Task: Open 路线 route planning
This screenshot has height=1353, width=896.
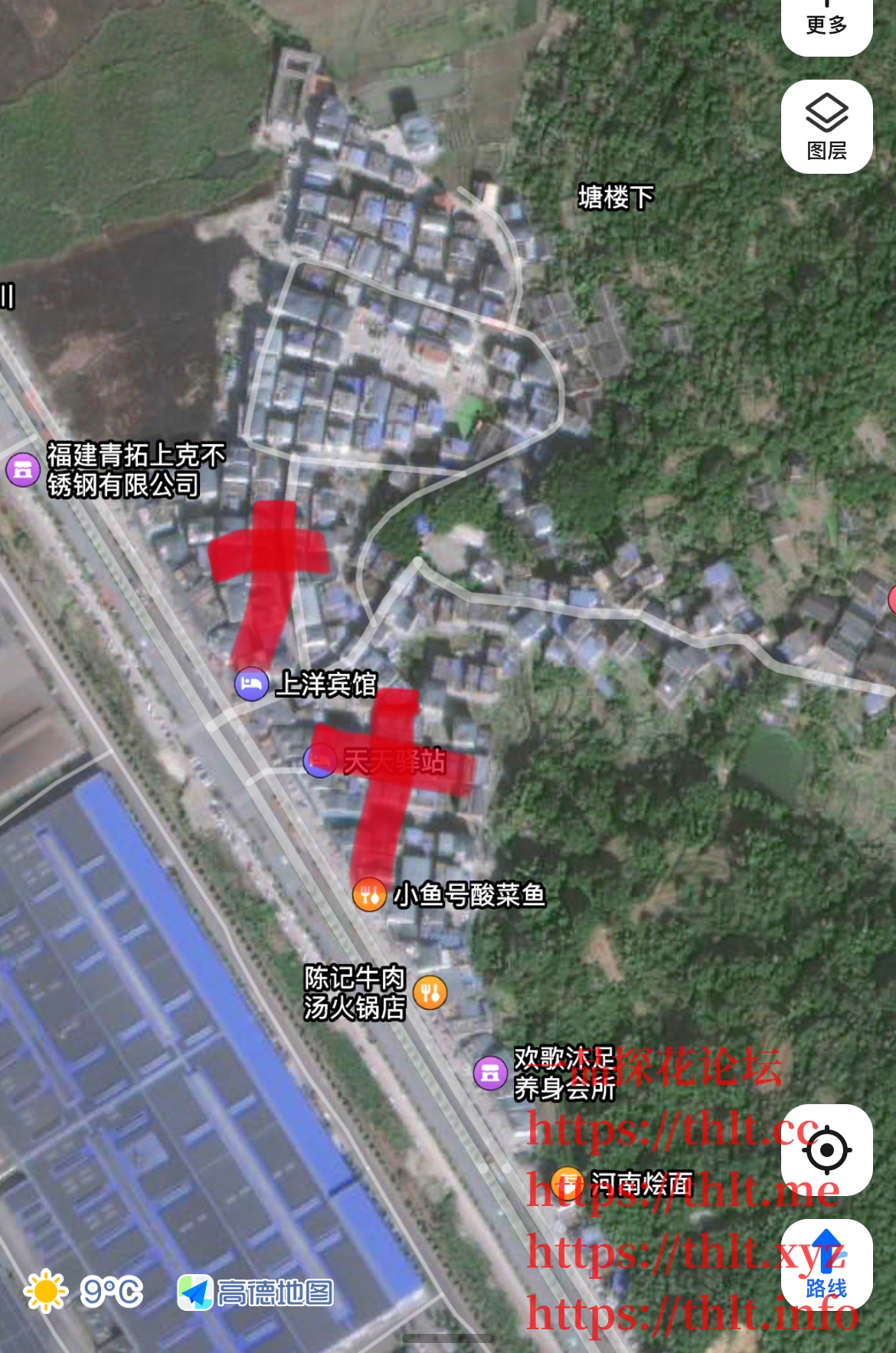Action: click(x=826, y=1264)
